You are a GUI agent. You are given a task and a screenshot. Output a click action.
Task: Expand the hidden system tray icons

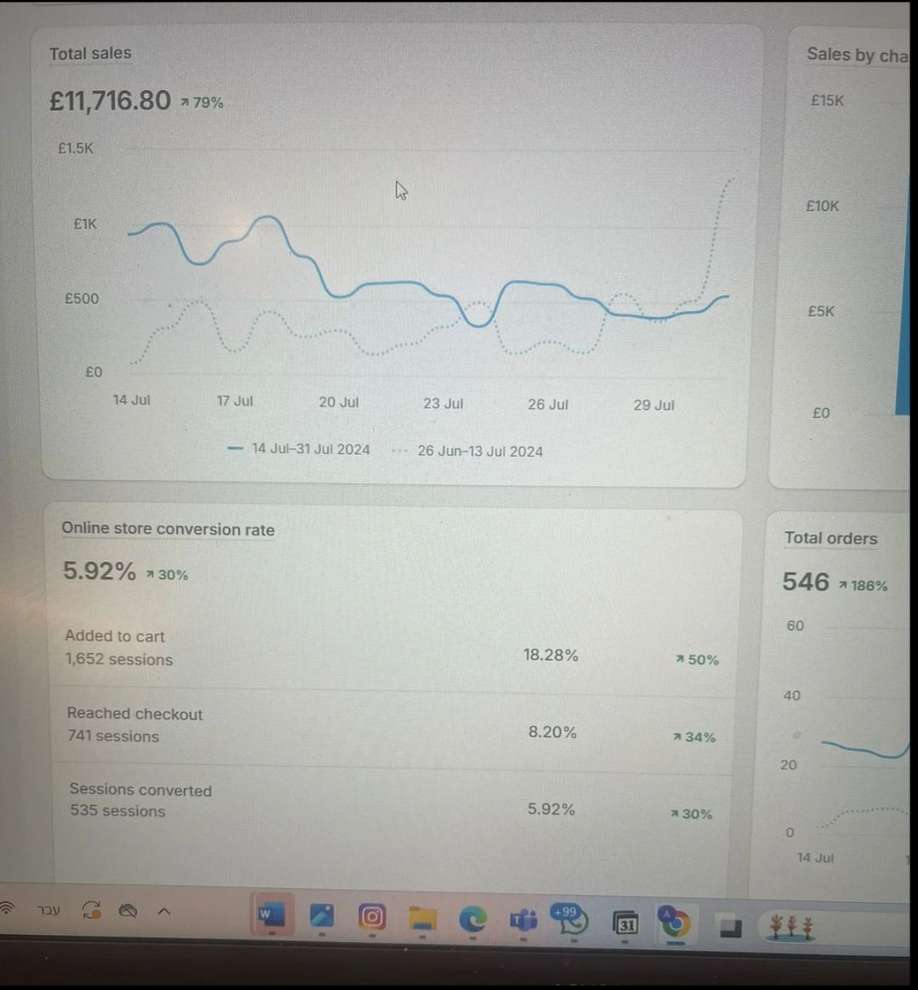165,910
